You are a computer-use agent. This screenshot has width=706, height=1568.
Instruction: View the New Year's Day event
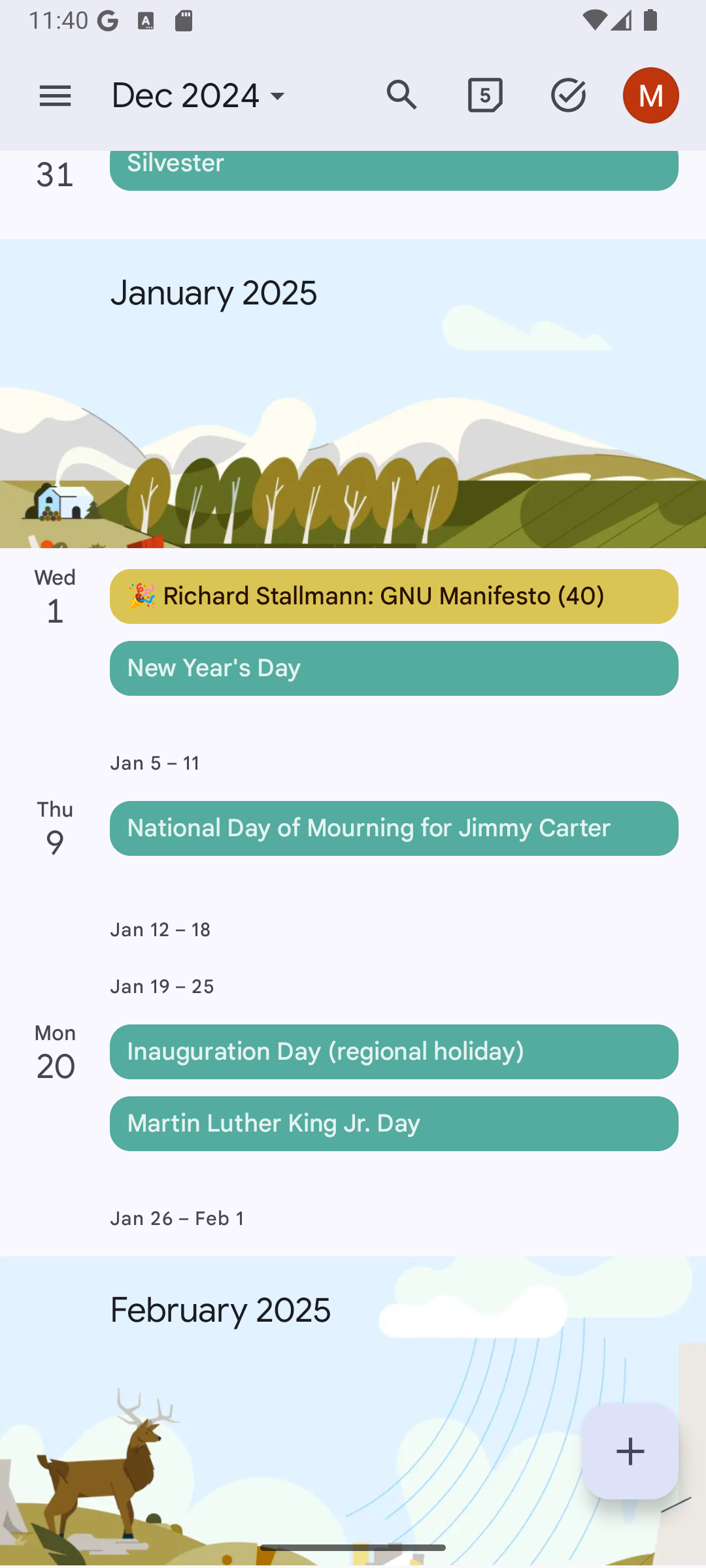(394, 668)
